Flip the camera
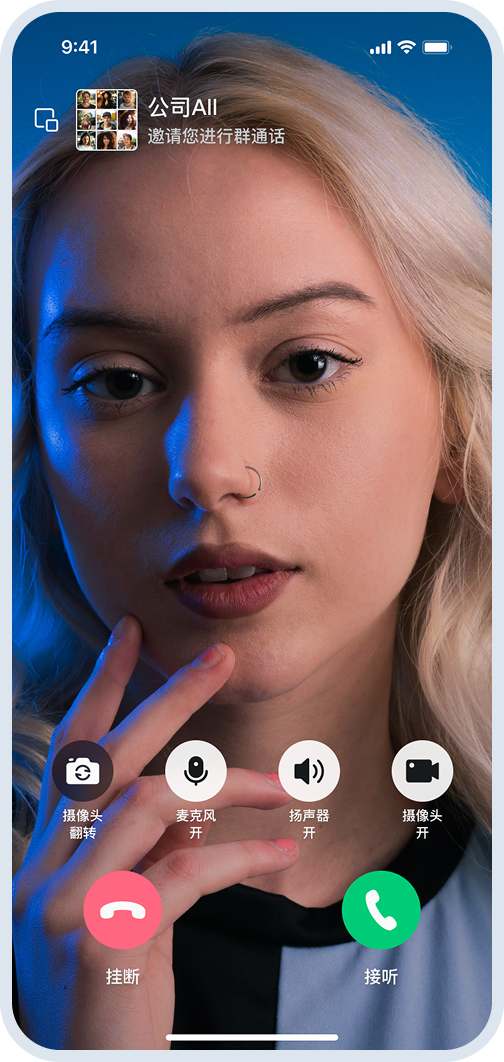Image resolution: width=504 pixels, height=1062 pixels. 83,771
